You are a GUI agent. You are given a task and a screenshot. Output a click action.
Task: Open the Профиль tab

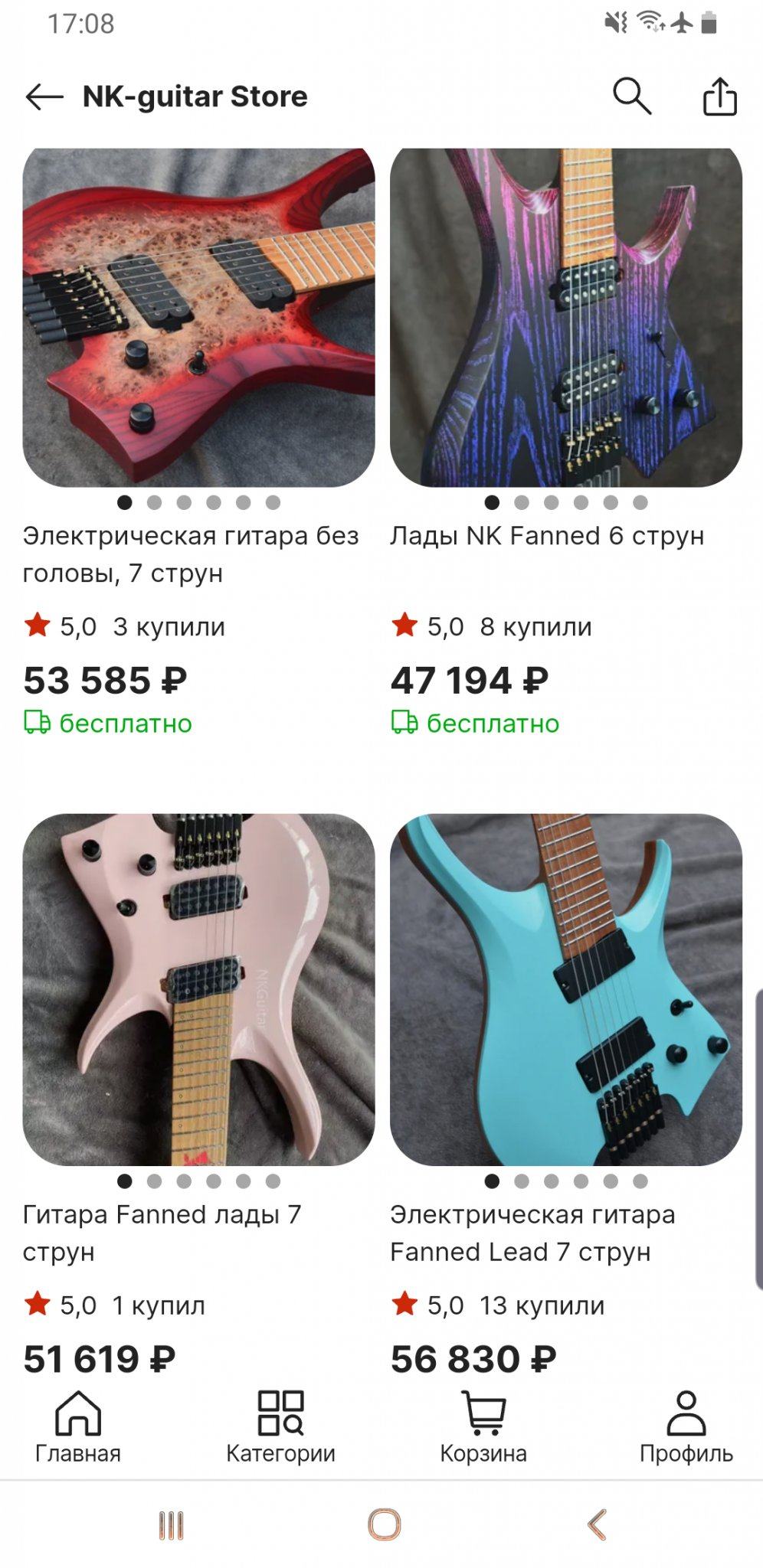[686, 1426]
